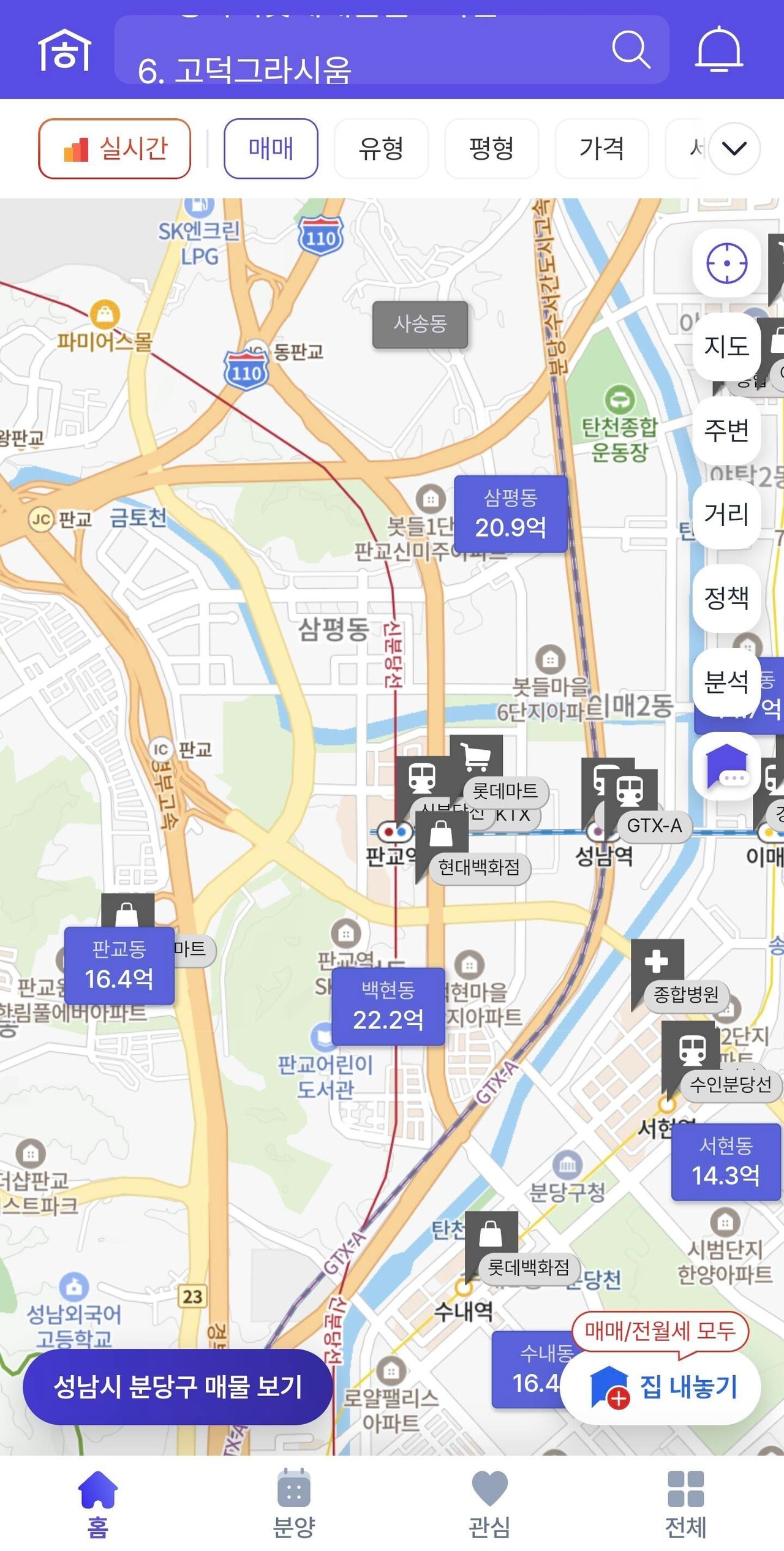Open the 평형 size filter

(x=491, y=149)
